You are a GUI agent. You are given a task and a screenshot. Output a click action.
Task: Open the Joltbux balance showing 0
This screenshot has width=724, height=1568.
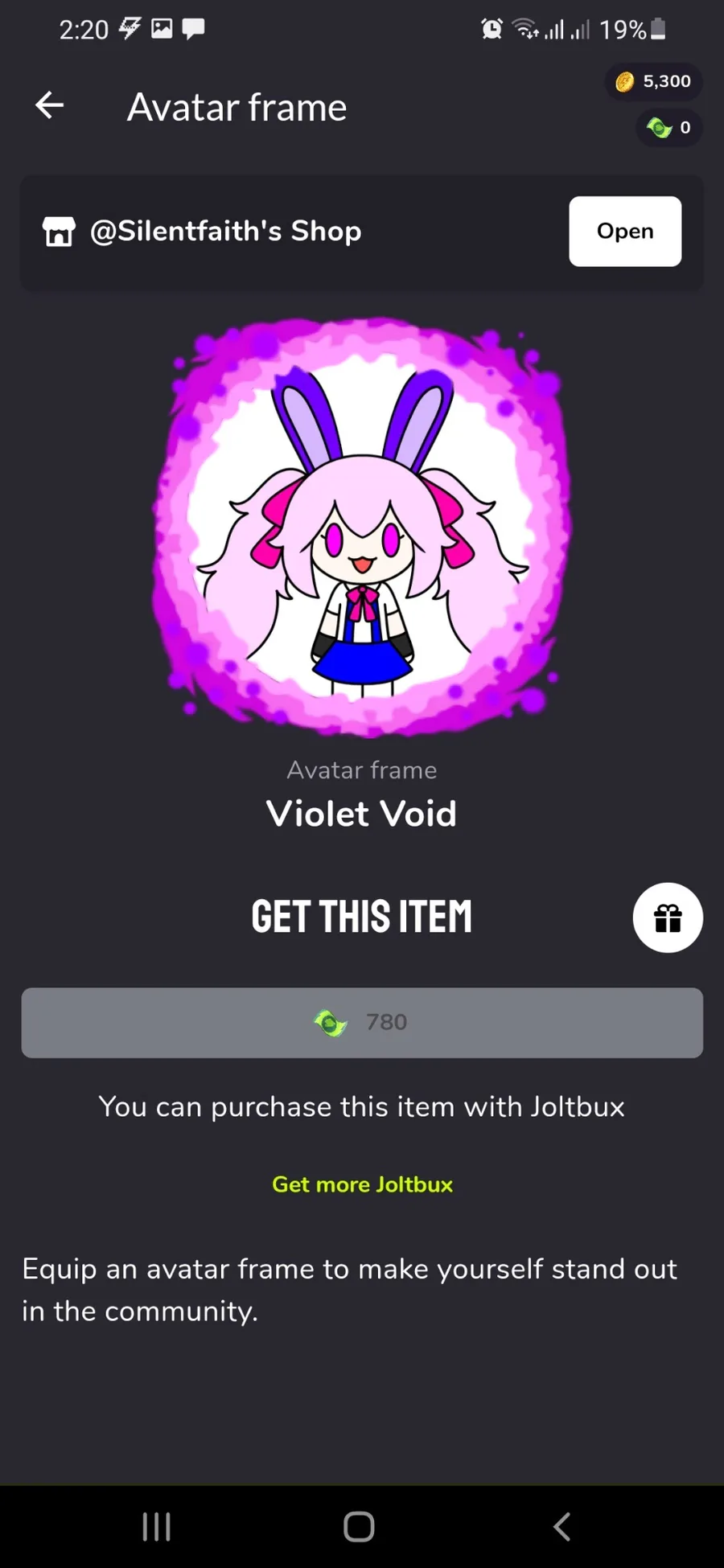668,127
